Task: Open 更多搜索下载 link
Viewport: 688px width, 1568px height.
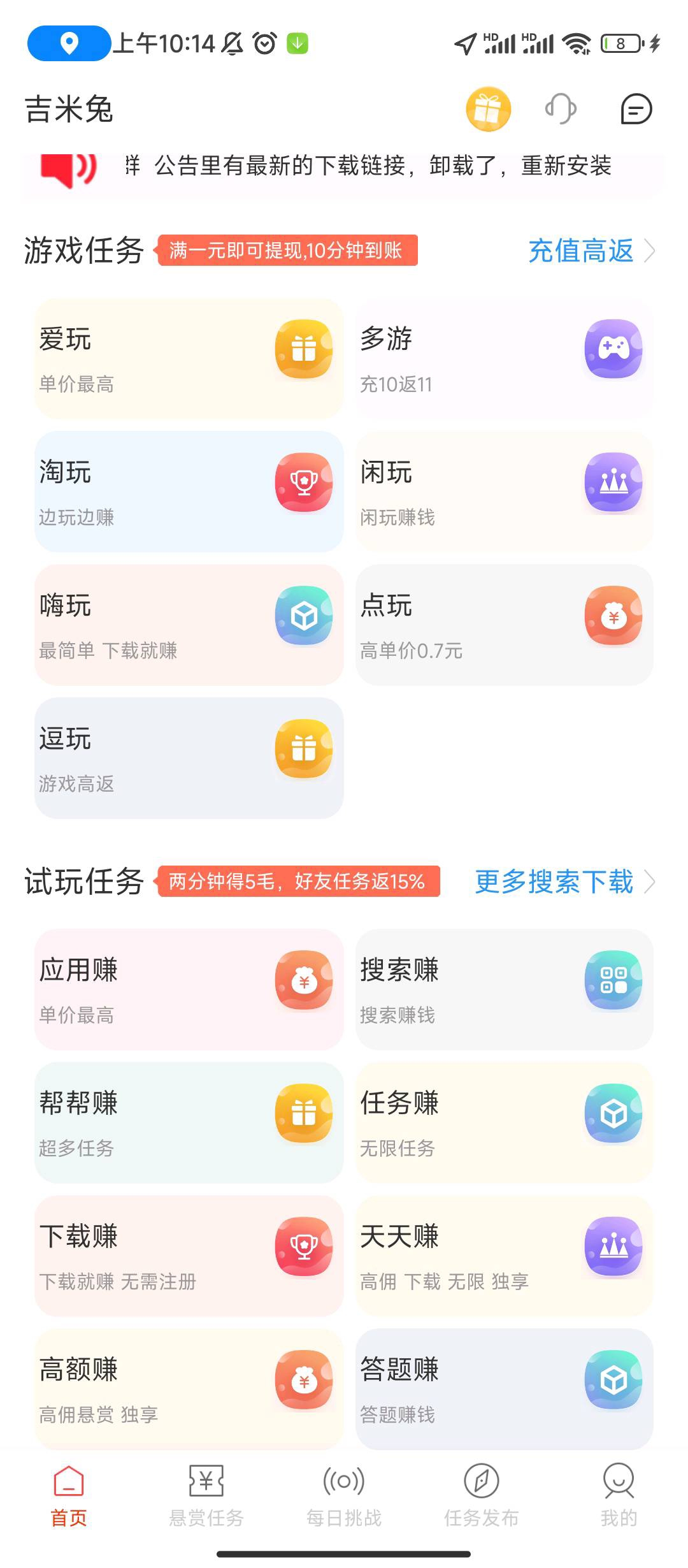Action: 565,882
